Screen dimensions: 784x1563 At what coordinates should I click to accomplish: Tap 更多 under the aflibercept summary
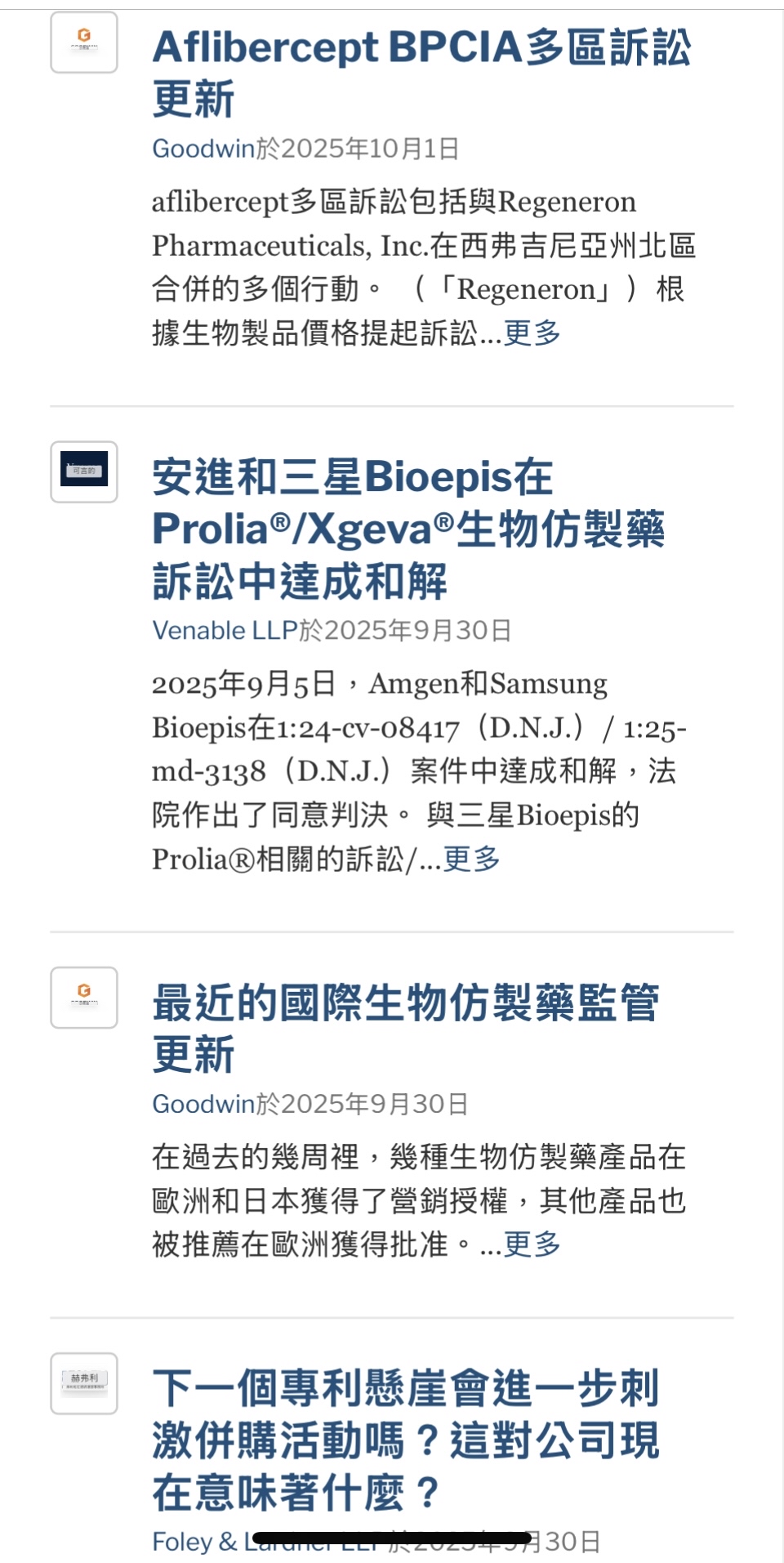pyautogui.click(x=532, y=333)
